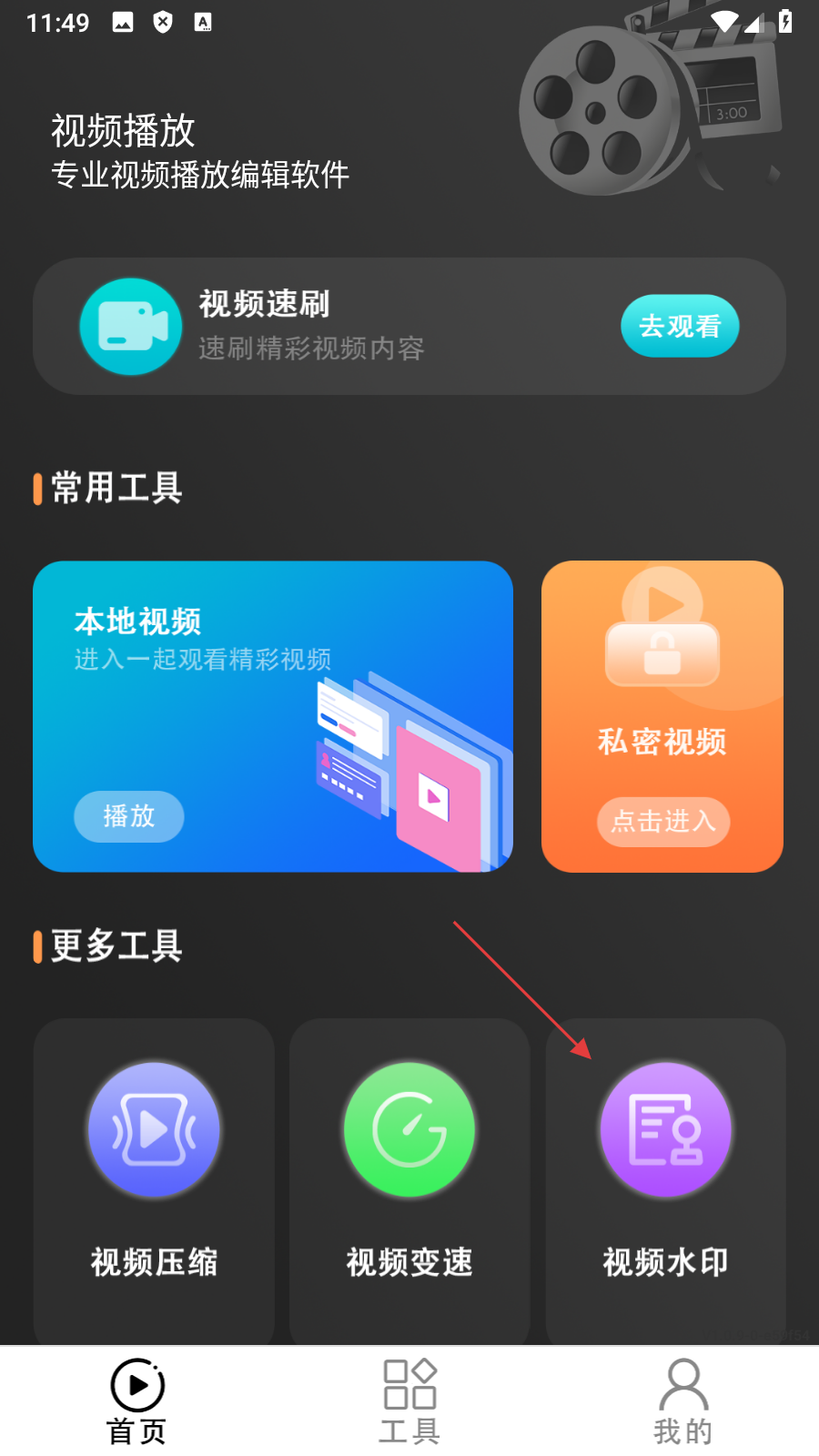This screenshot has width=819, height=1456.
Task: Open the 视频压缩 tool
Action: [154, 1174]
